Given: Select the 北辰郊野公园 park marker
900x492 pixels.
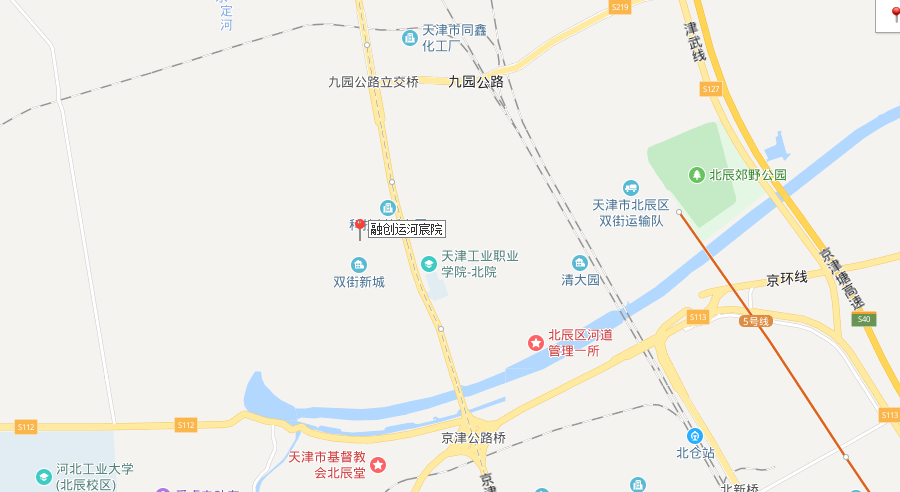Looking at the screenshot, I should point(696,174).
